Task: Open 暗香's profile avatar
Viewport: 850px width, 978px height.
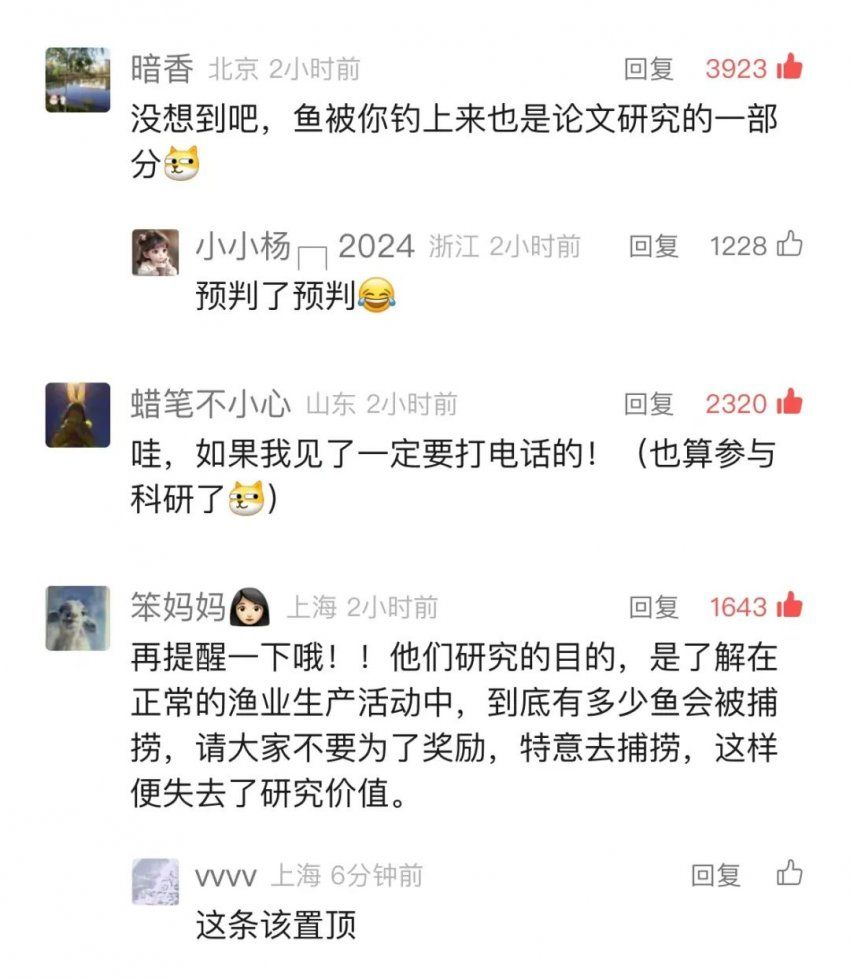Action: click(77, 80)
